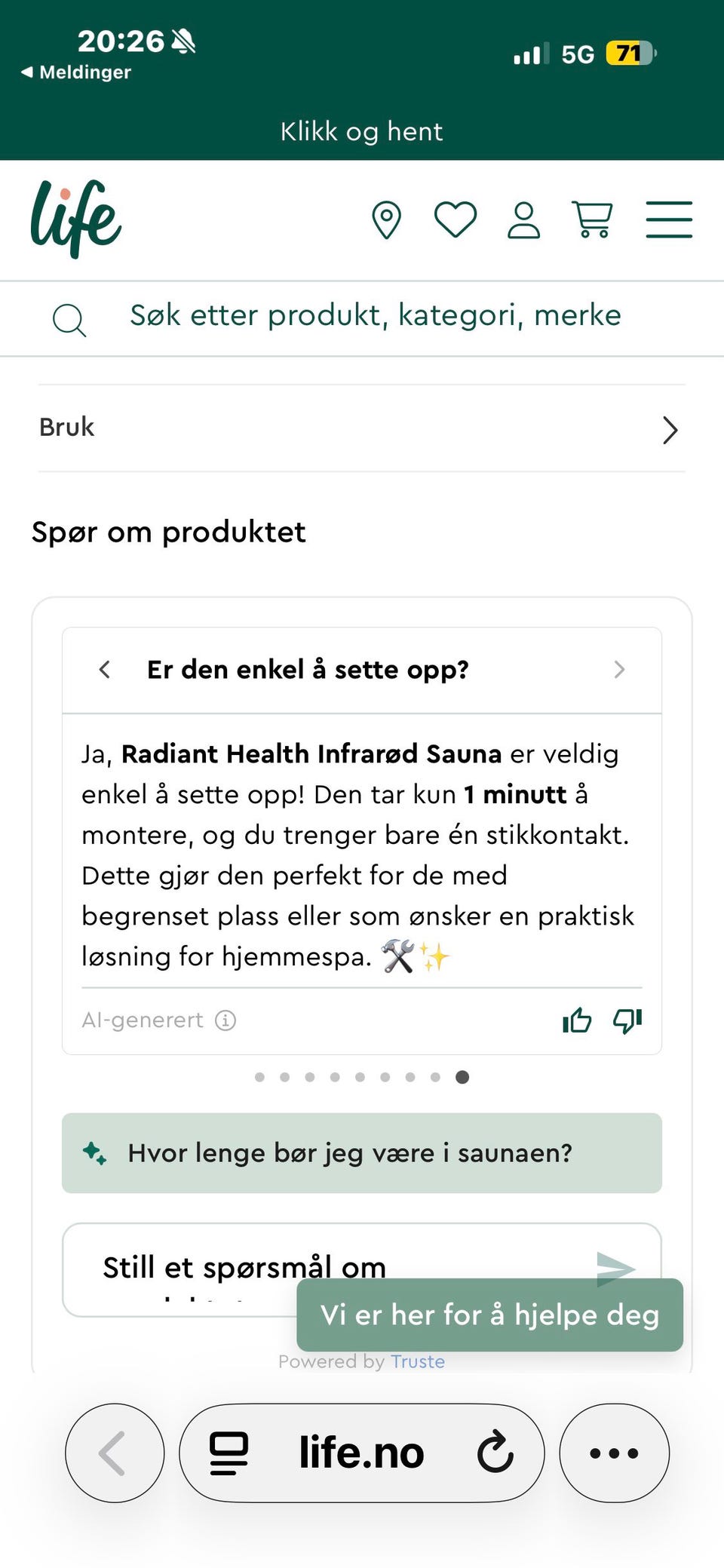The width and height of the screenshot is (724, 1568).
Task: Give thumbs down to AI answer
Action: [627, 1020]
